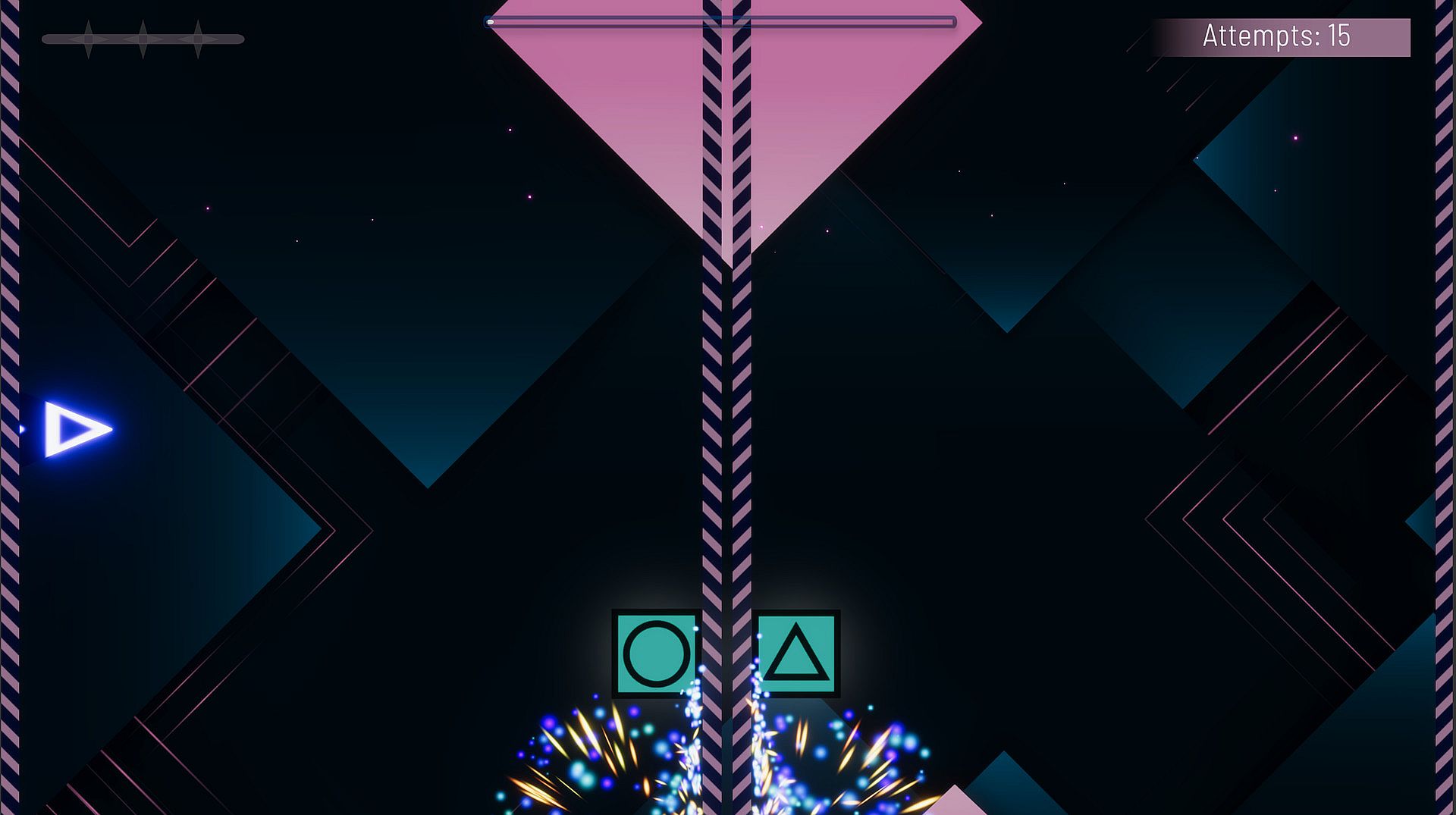Tap the circle shape tile

[x=656, y=654]
